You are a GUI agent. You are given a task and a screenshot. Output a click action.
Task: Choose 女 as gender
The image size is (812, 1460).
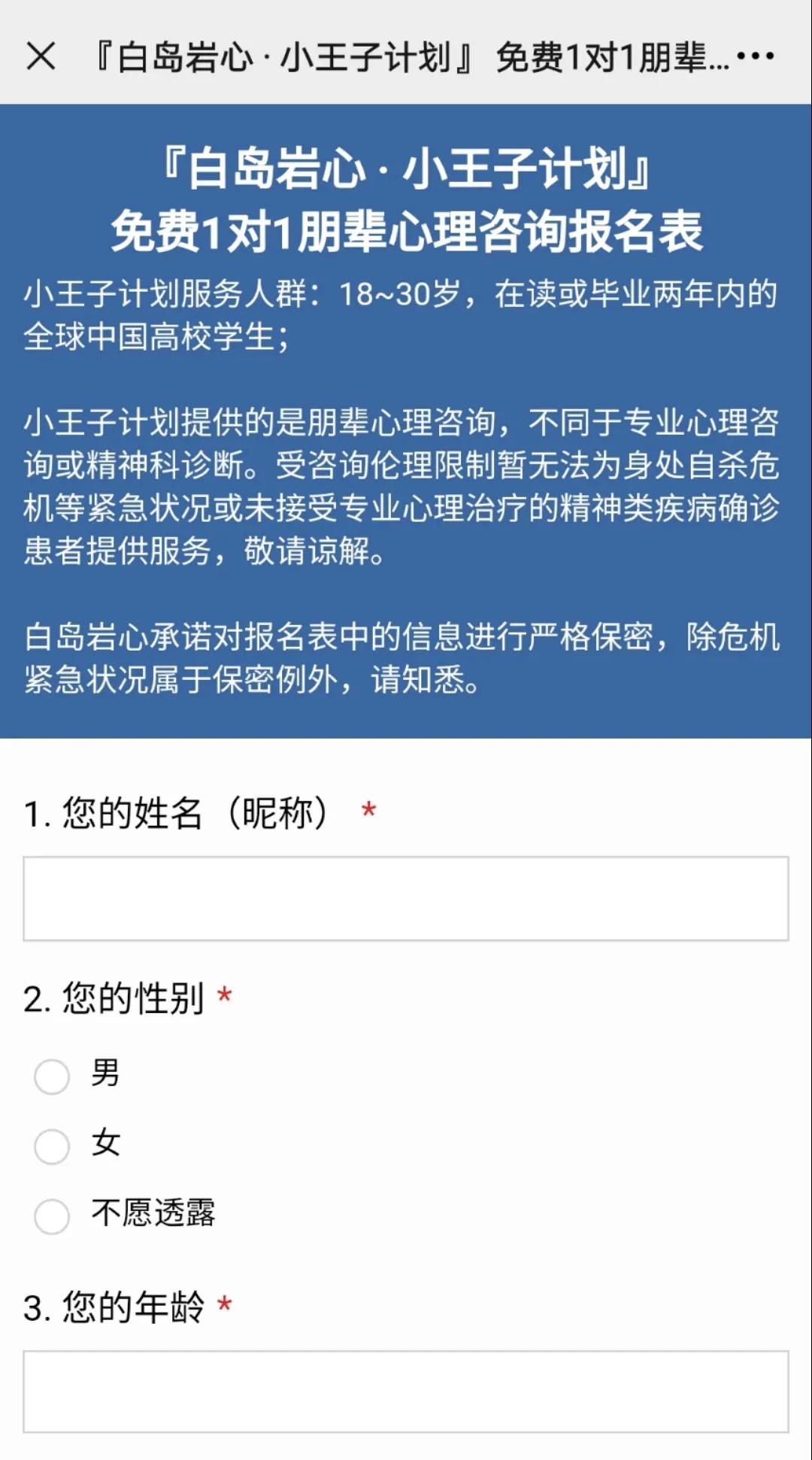52,1146
